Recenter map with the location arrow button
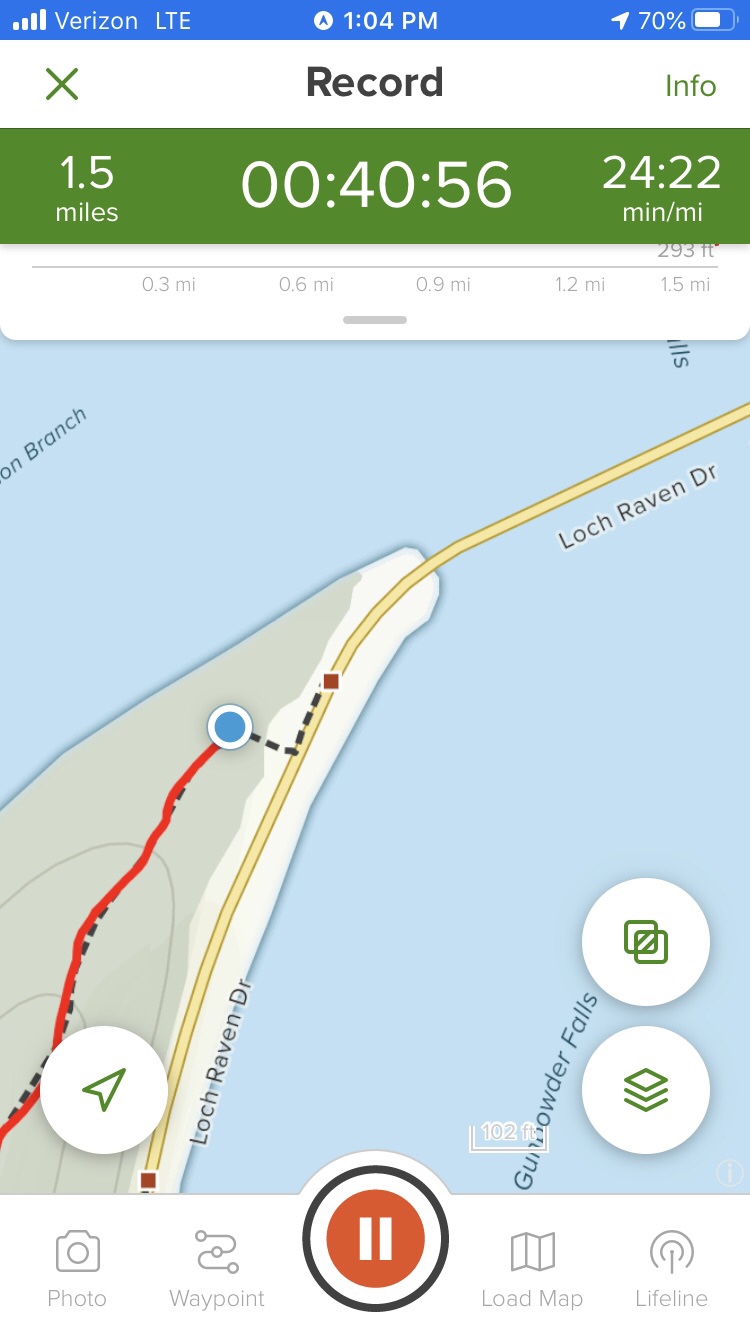The height and width of the screenshot is (1334, 750). point(104,1090)
